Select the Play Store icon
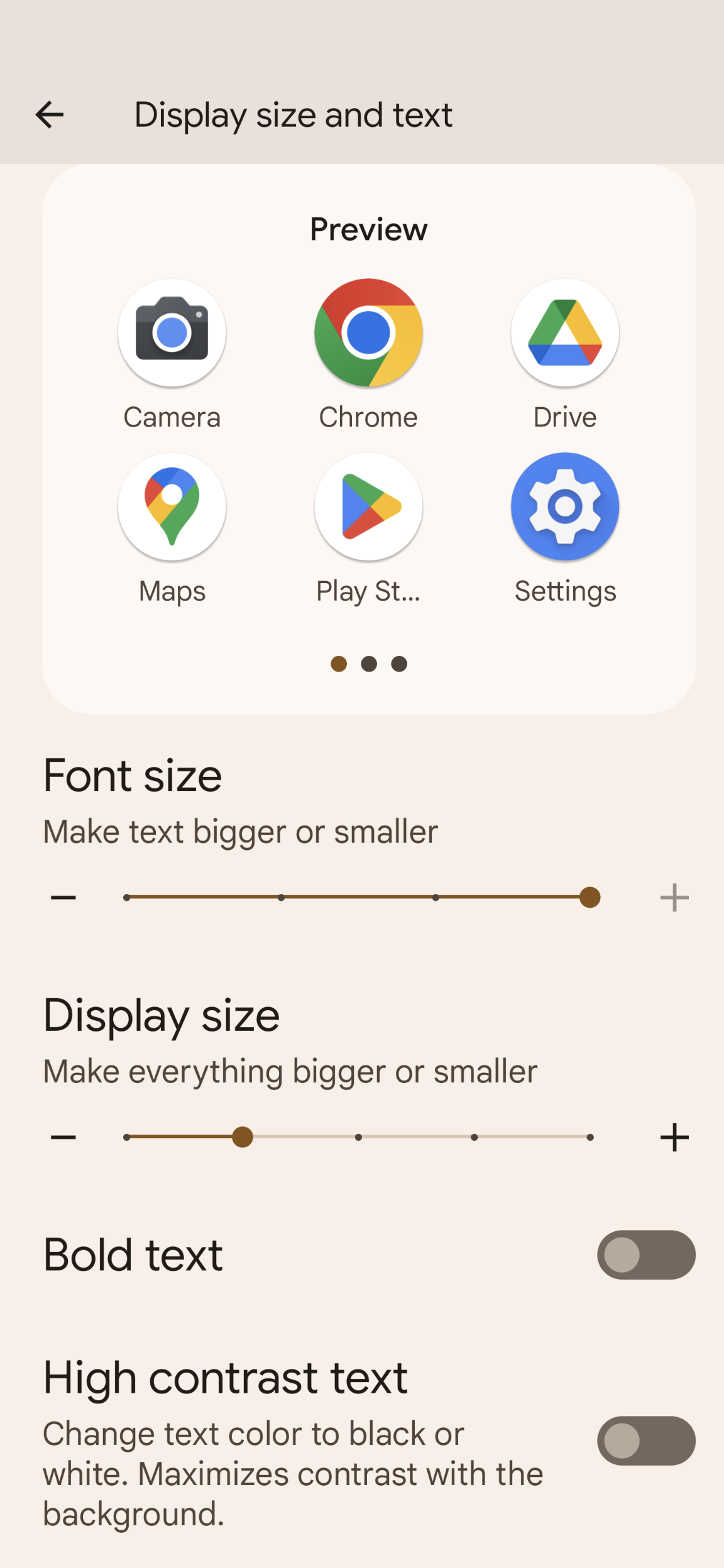The width and height of the screenshot is (724, 1568). [368, 507]
